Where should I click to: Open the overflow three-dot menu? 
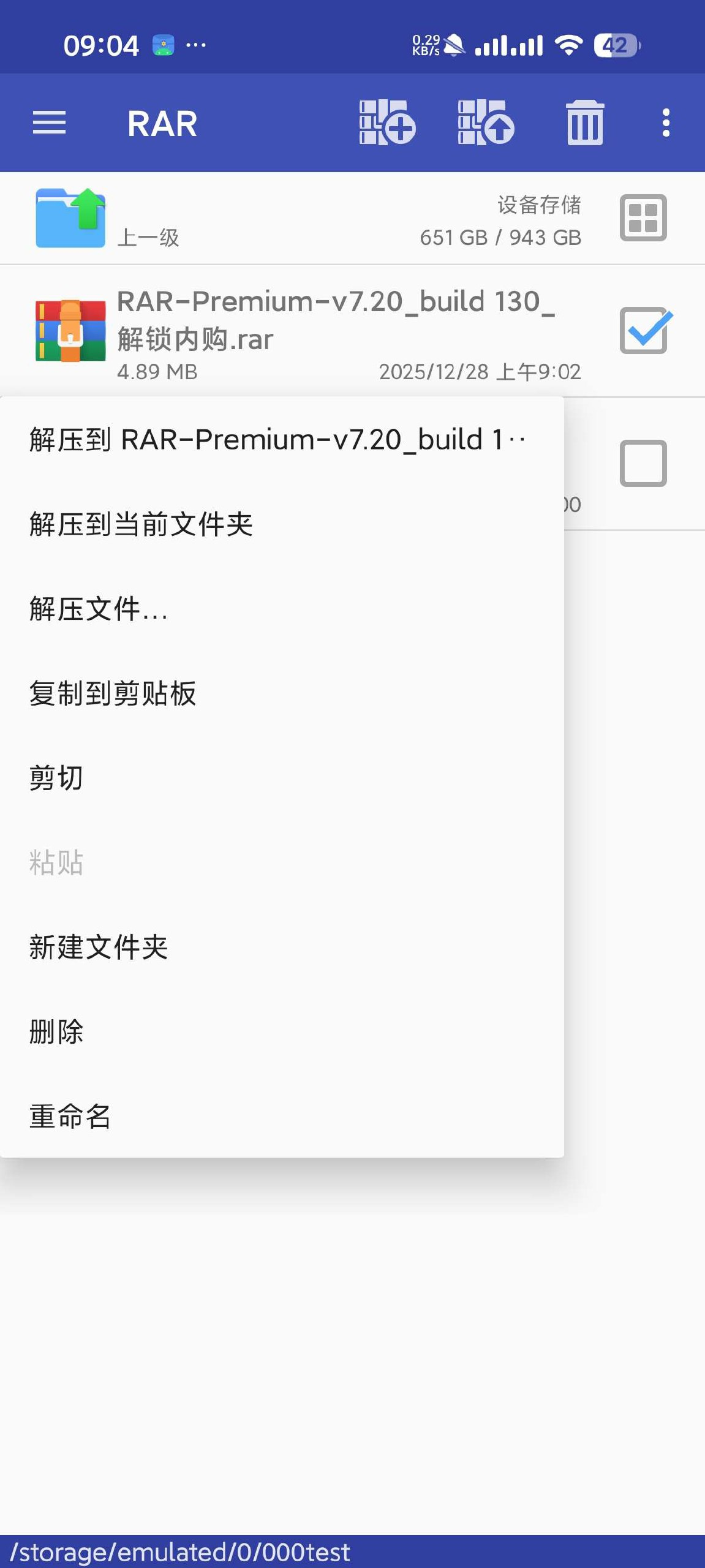click(x=666, y=124)
